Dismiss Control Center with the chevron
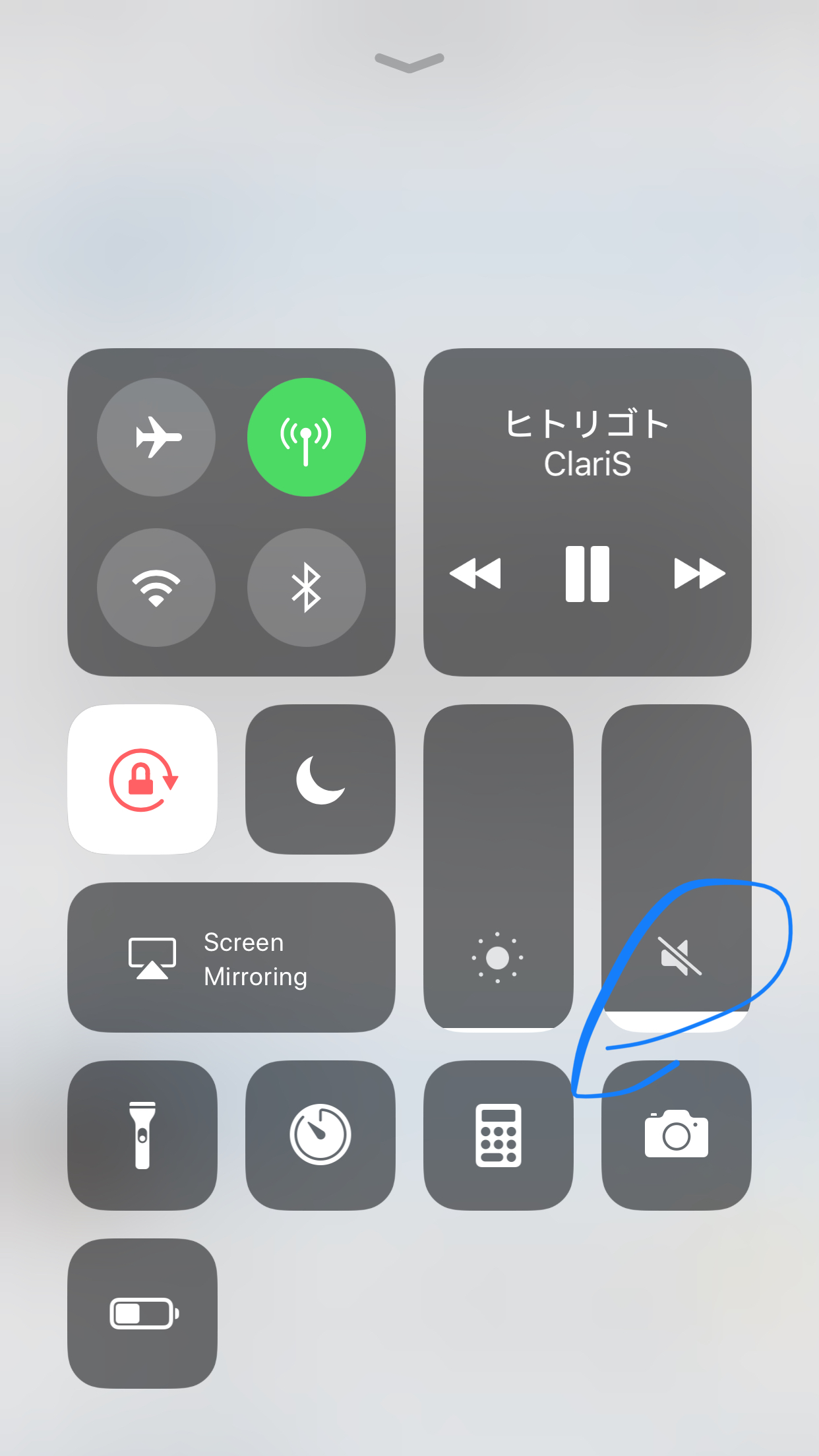 (x=409, y=62)
